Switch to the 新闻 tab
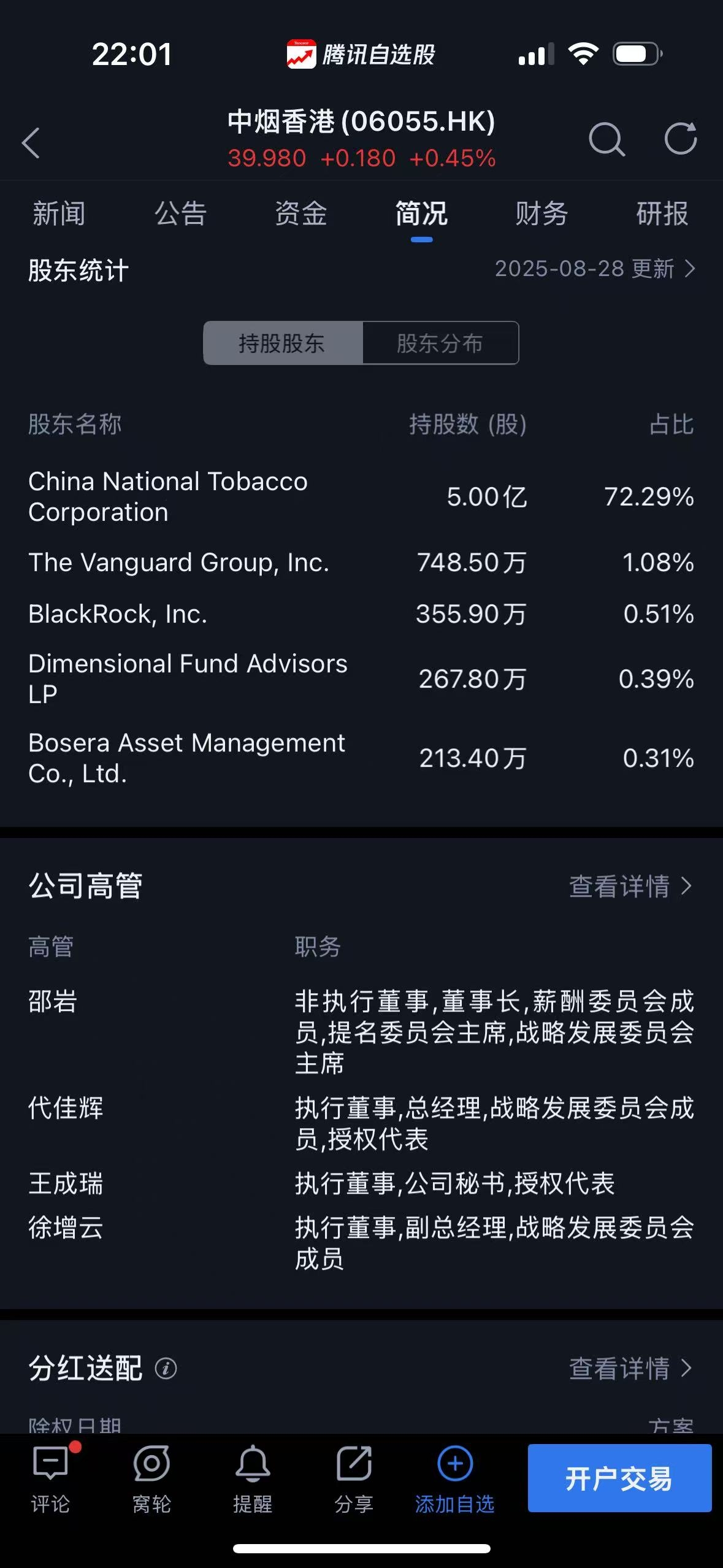723x1568 pixels. tap(59, 213)
